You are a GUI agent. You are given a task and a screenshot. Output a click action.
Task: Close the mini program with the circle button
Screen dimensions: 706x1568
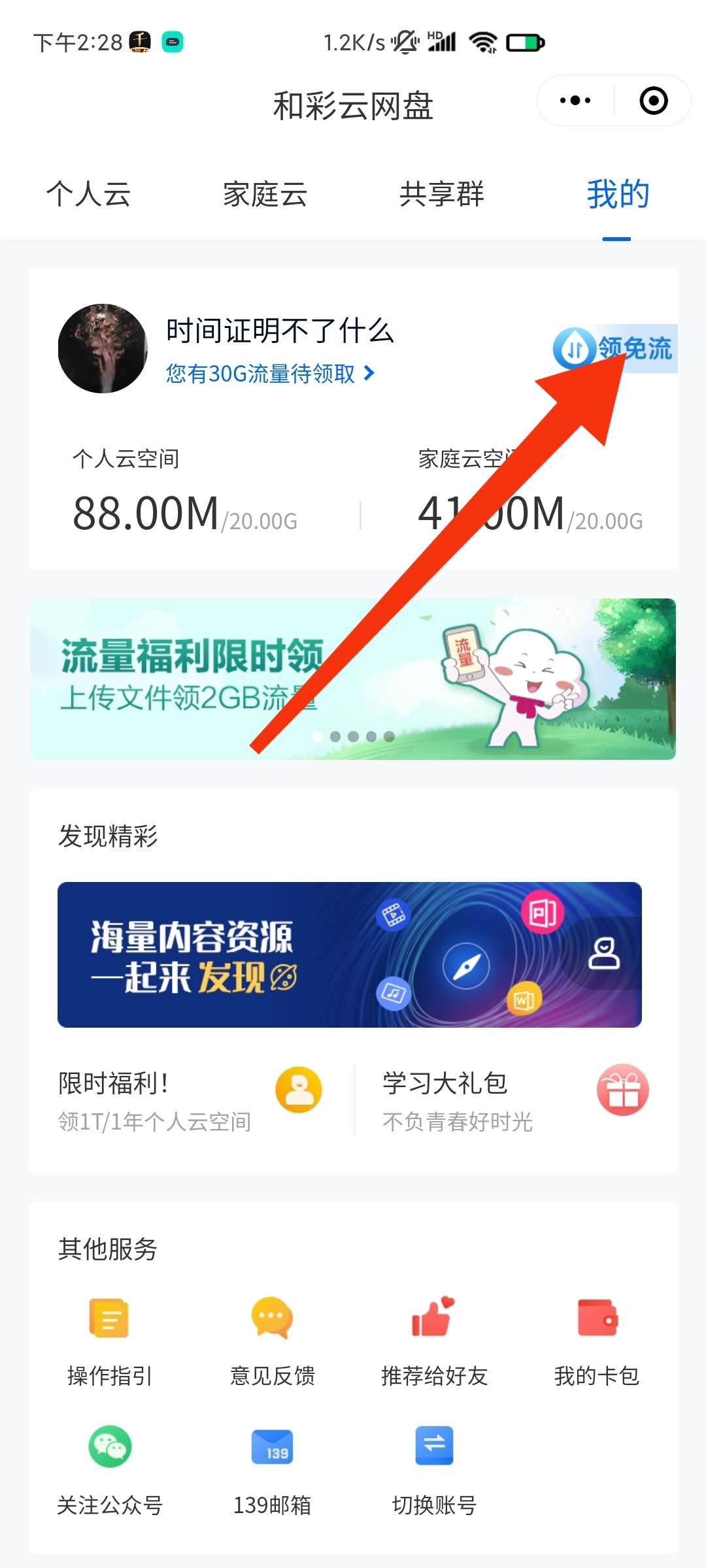tap(653, 101)
